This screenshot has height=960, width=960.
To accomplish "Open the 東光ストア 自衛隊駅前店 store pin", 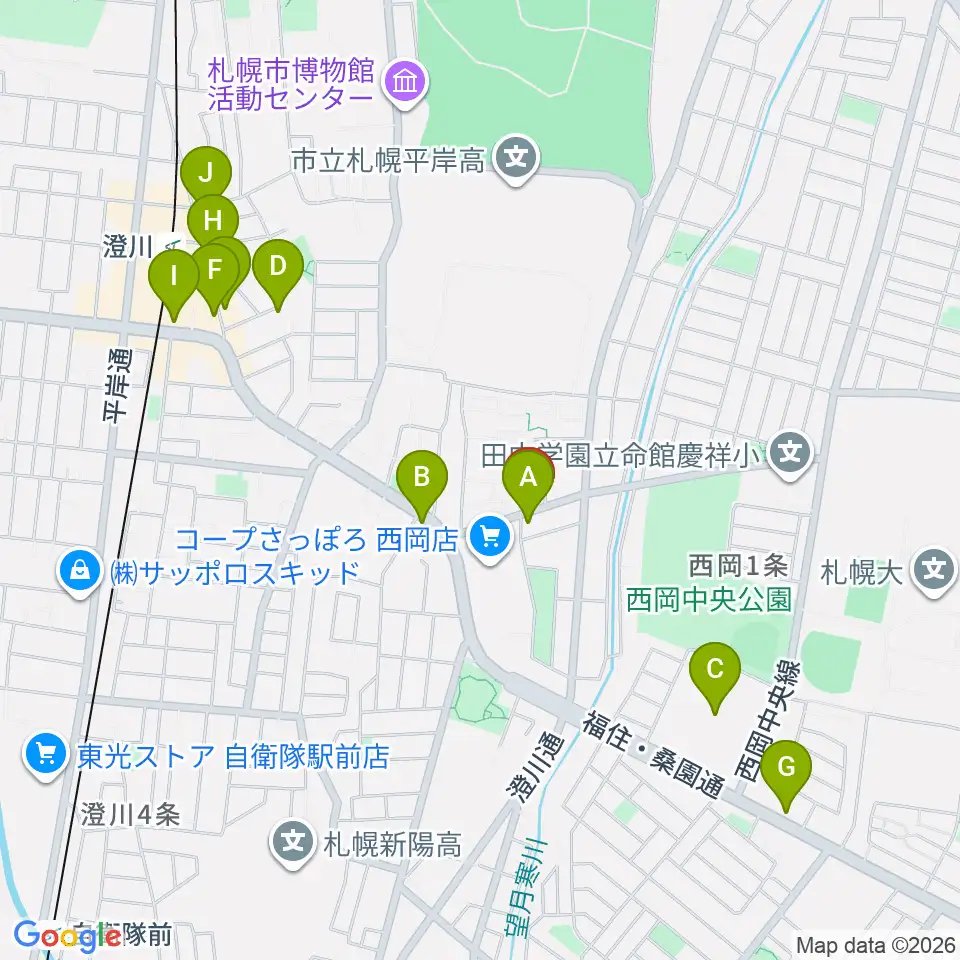I will click(x=47, y=757).
